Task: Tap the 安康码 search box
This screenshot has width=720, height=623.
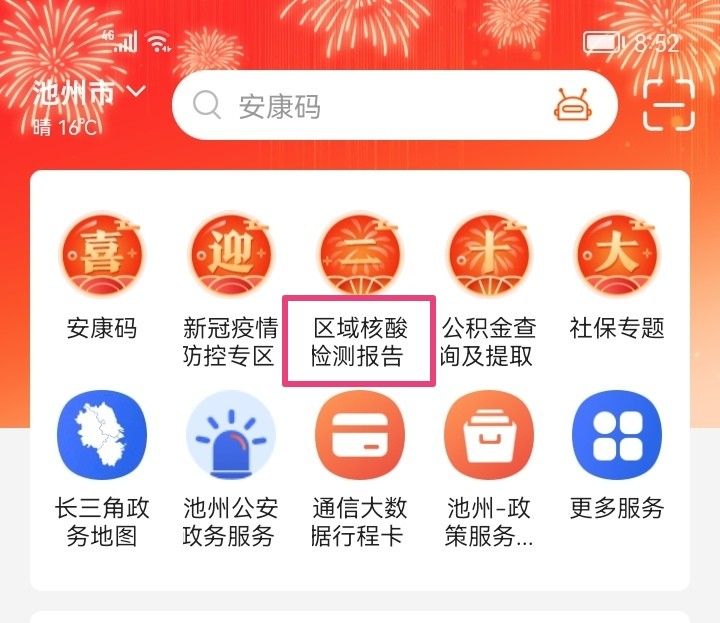Action: [360, 106]
